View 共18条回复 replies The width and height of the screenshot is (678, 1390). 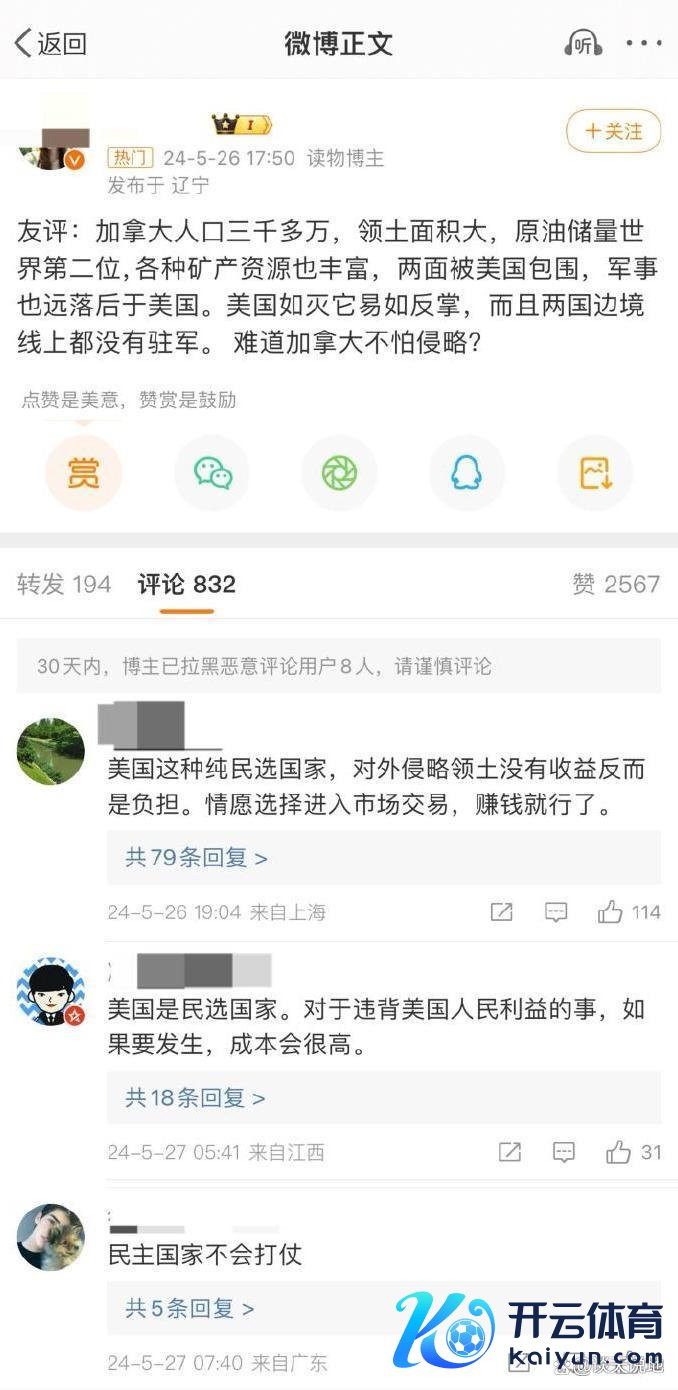195,1097
